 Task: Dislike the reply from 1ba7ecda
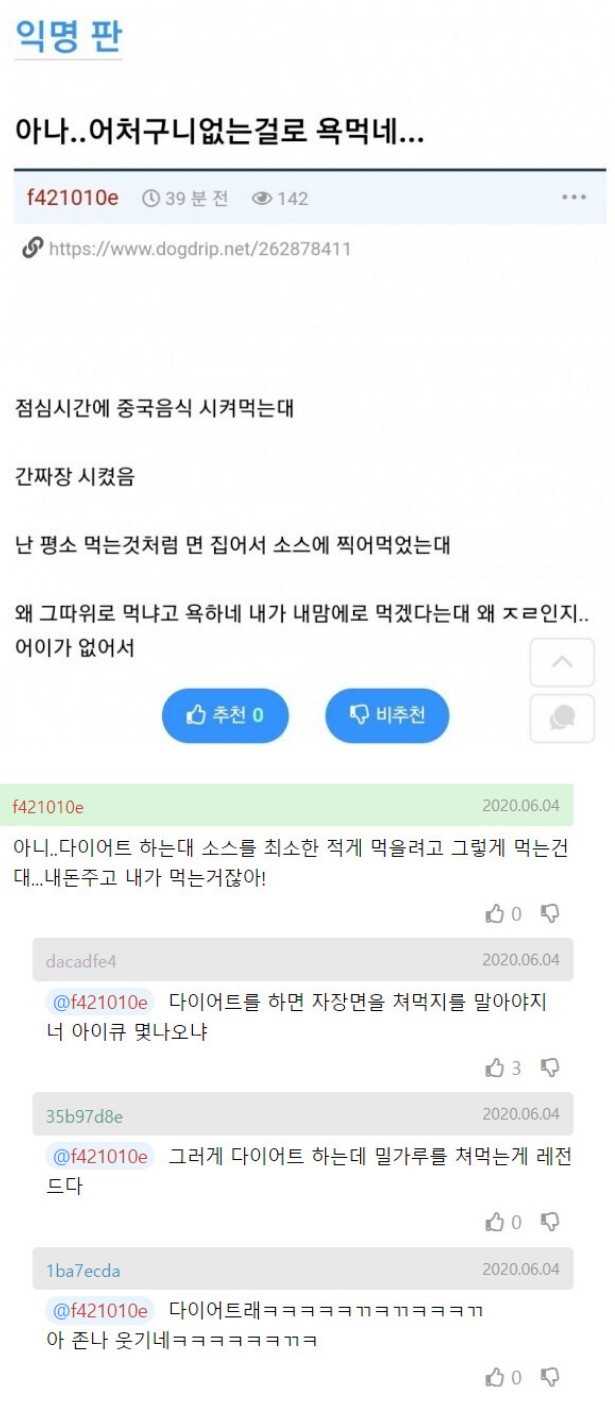[550, 1377]
